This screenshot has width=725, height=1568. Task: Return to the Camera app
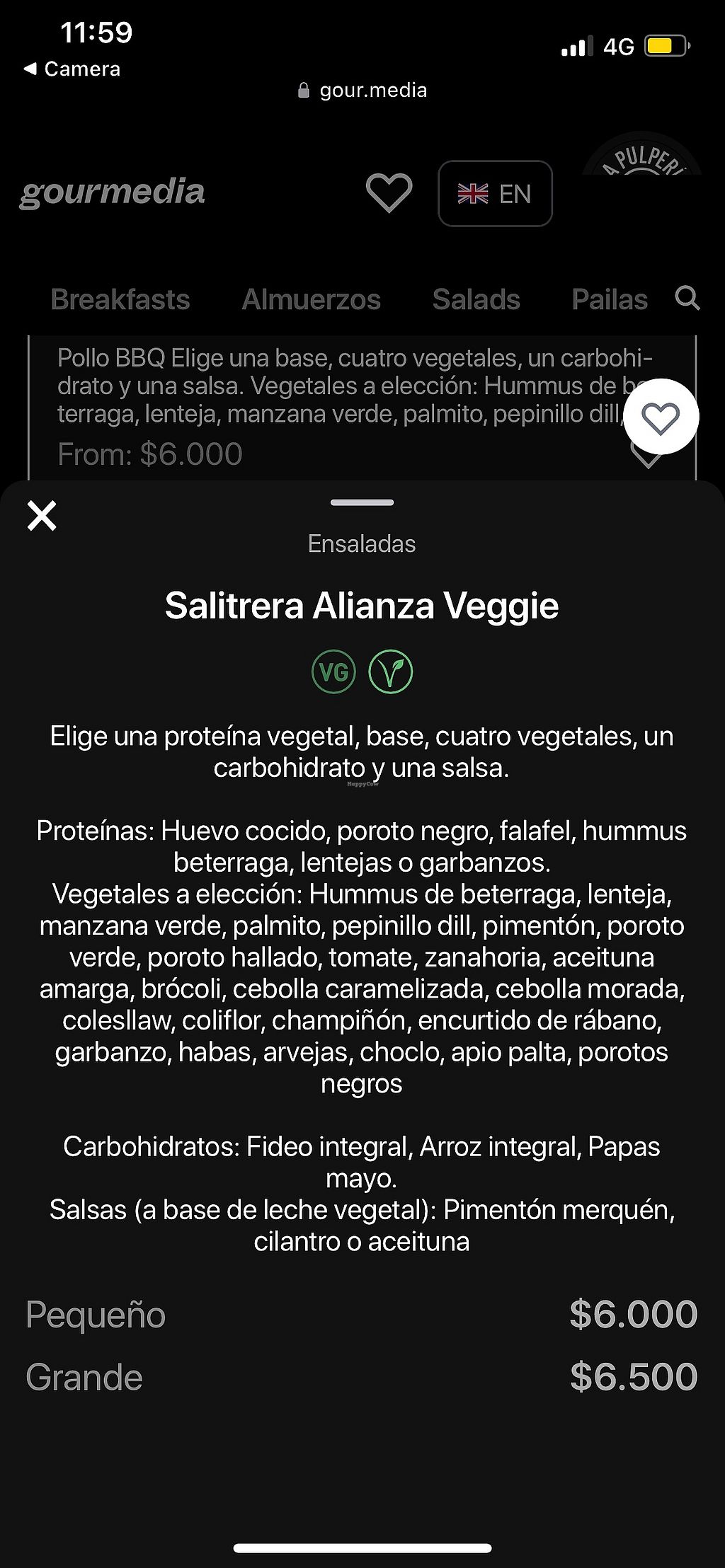(x=72, y=69)
